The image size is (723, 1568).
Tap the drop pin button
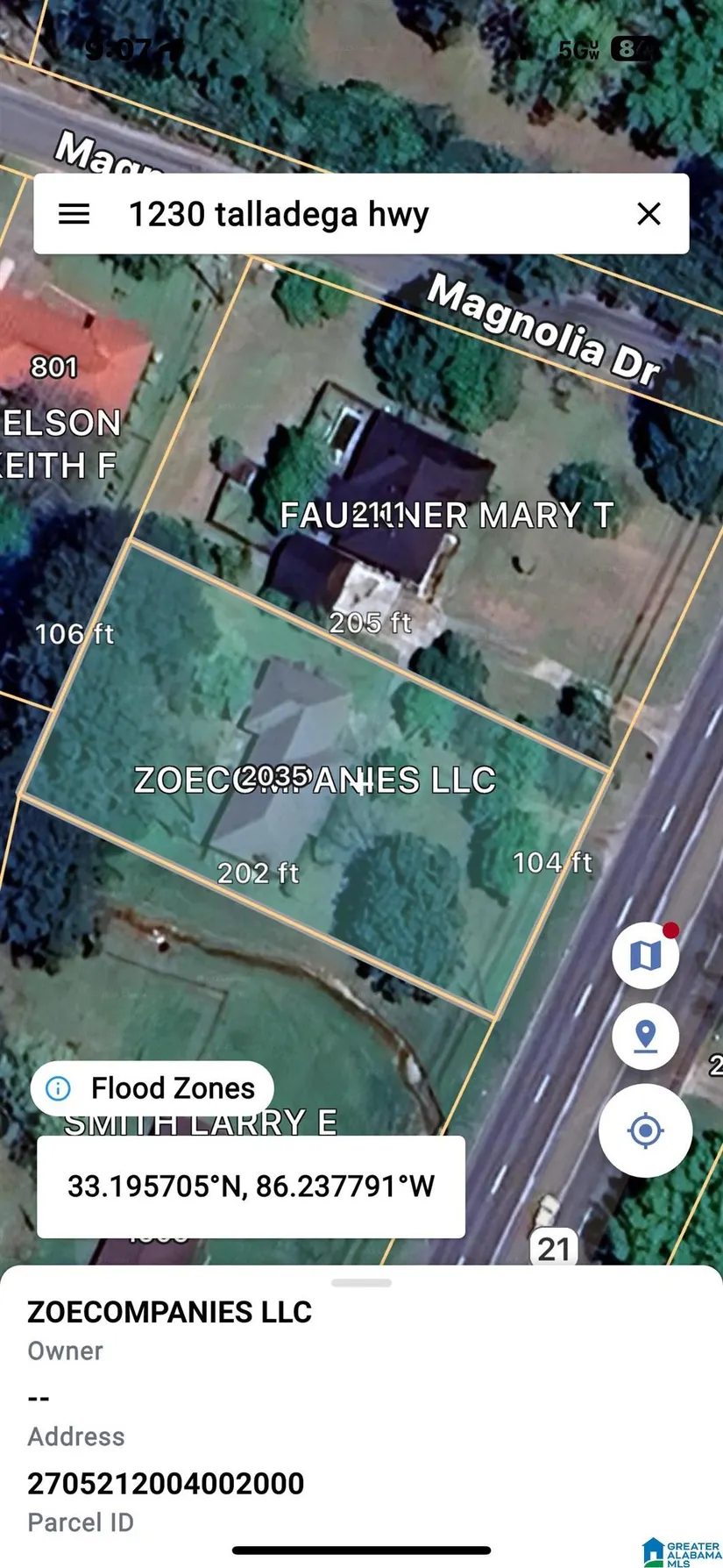pos(646,1037)
